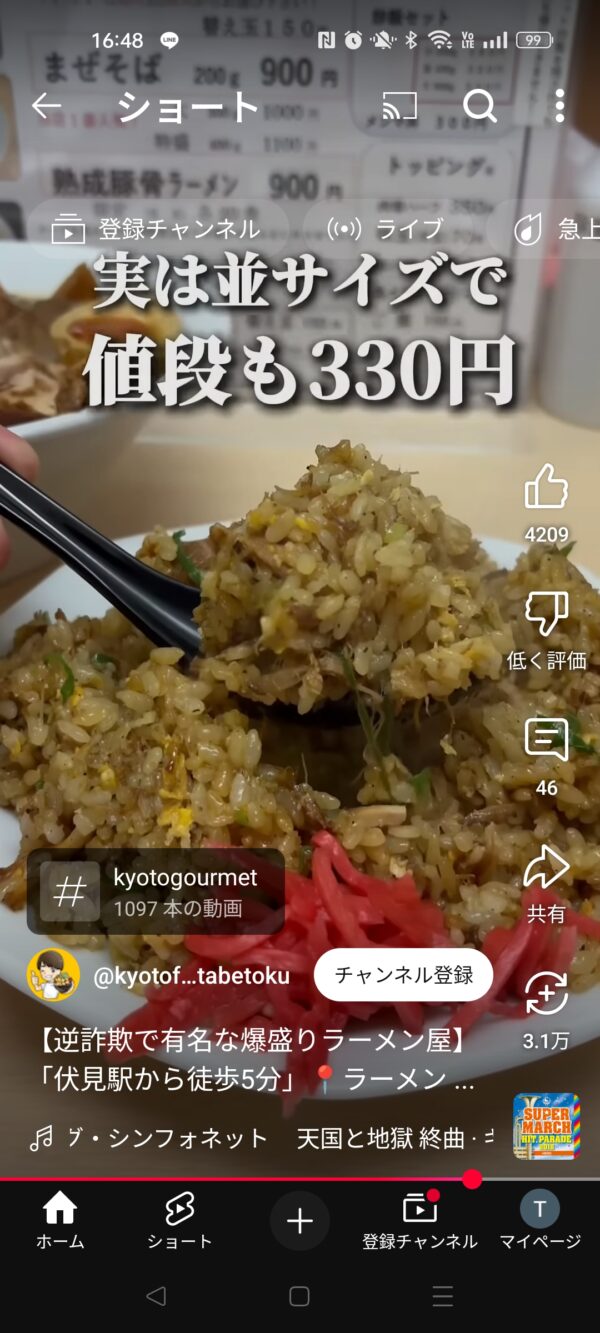
Task: Open the kyotogourmet hashtag
Action: (x=156, y=892)
